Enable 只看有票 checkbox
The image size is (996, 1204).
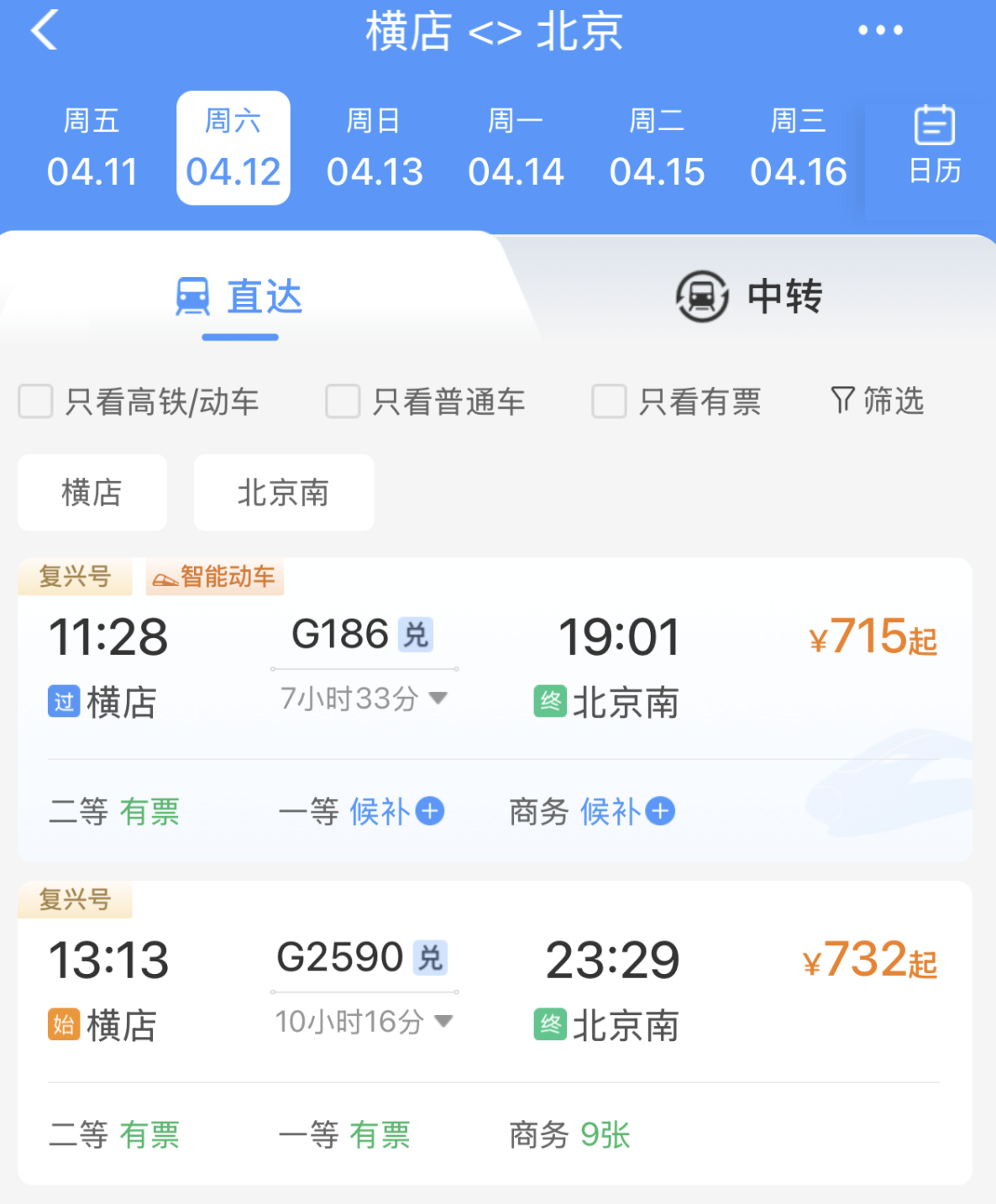coord(609,401)
